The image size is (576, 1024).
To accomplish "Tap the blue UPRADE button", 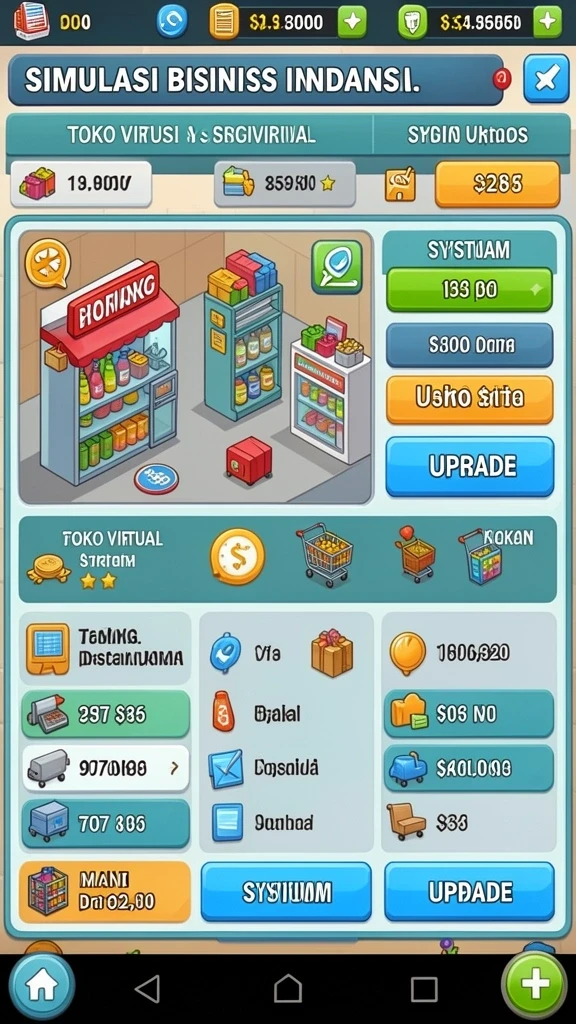I will click(469, 466).
